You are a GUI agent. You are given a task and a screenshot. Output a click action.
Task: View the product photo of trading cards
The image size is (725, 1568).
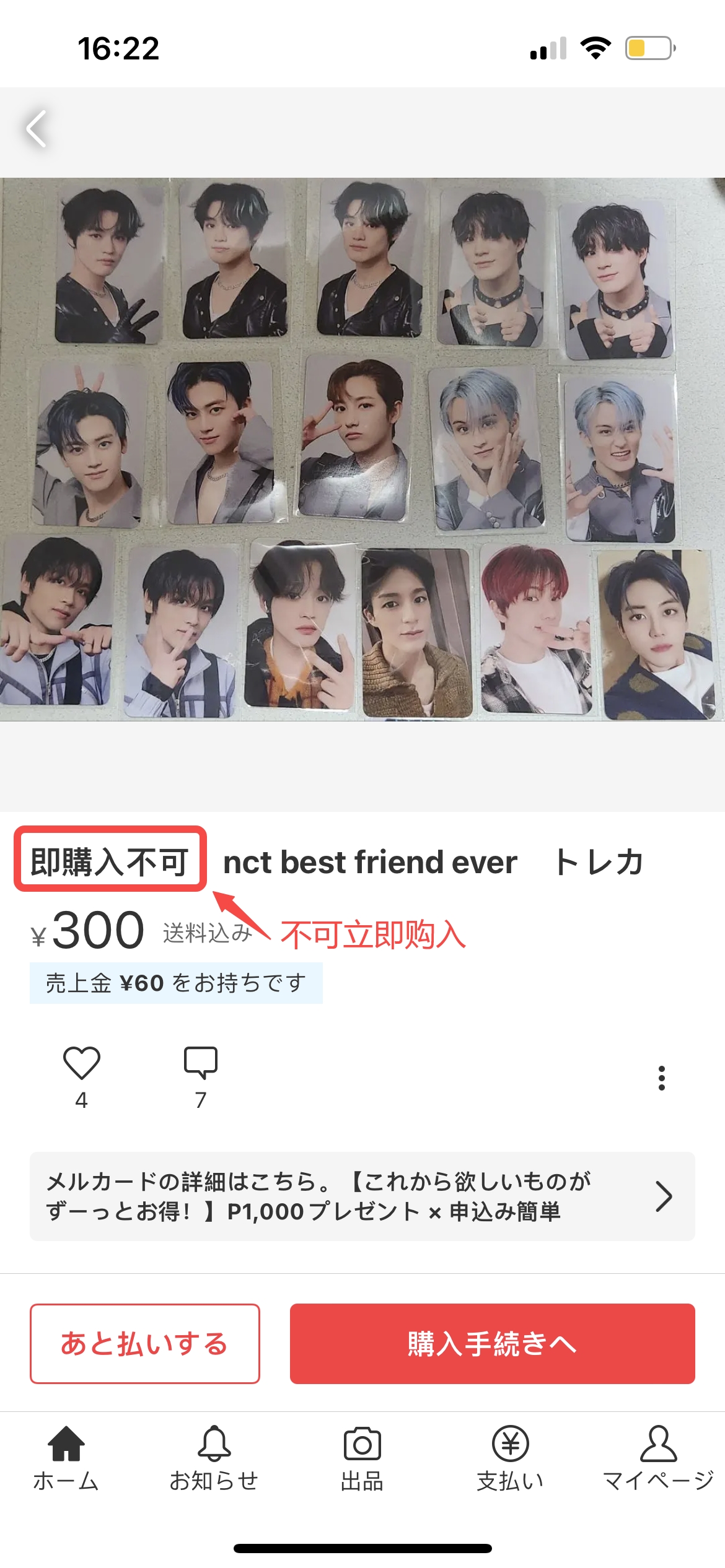[362, 450]
